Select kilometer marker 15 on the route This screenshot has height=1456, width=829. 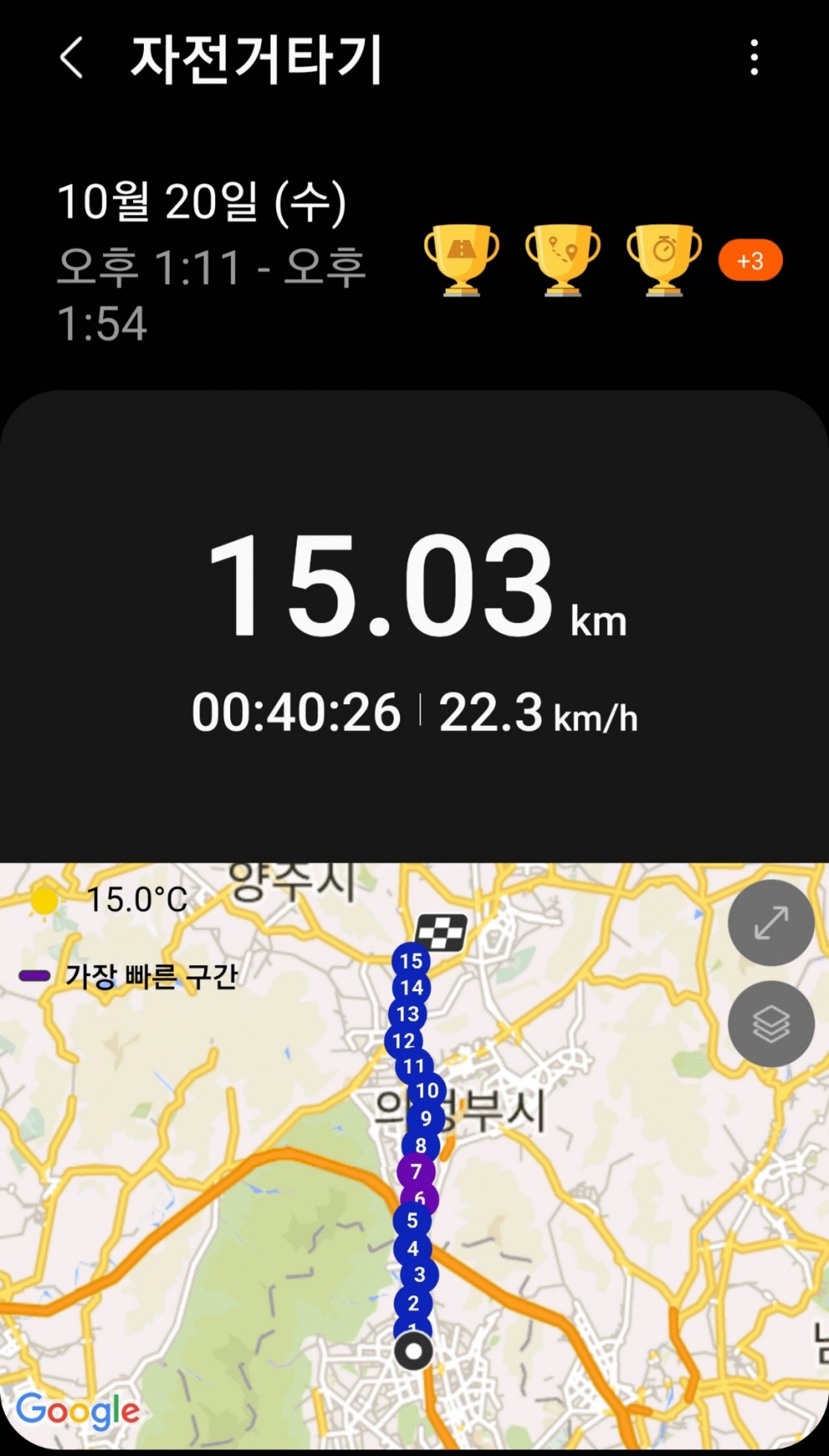(x=411, y=961)
